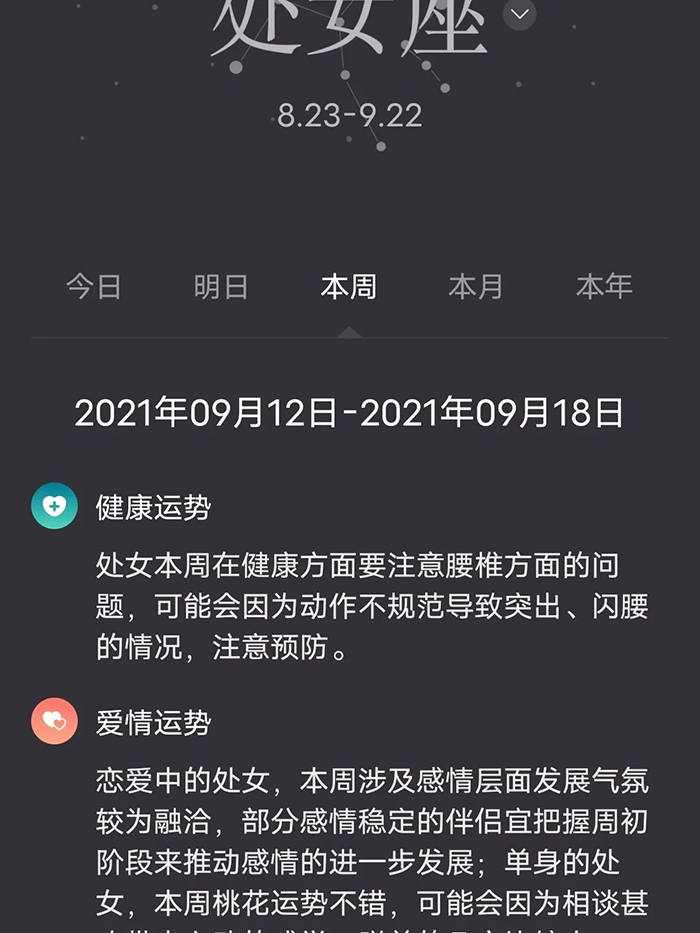
Task: Switch to the 明日 tab
Action: (x=221, y=287)
